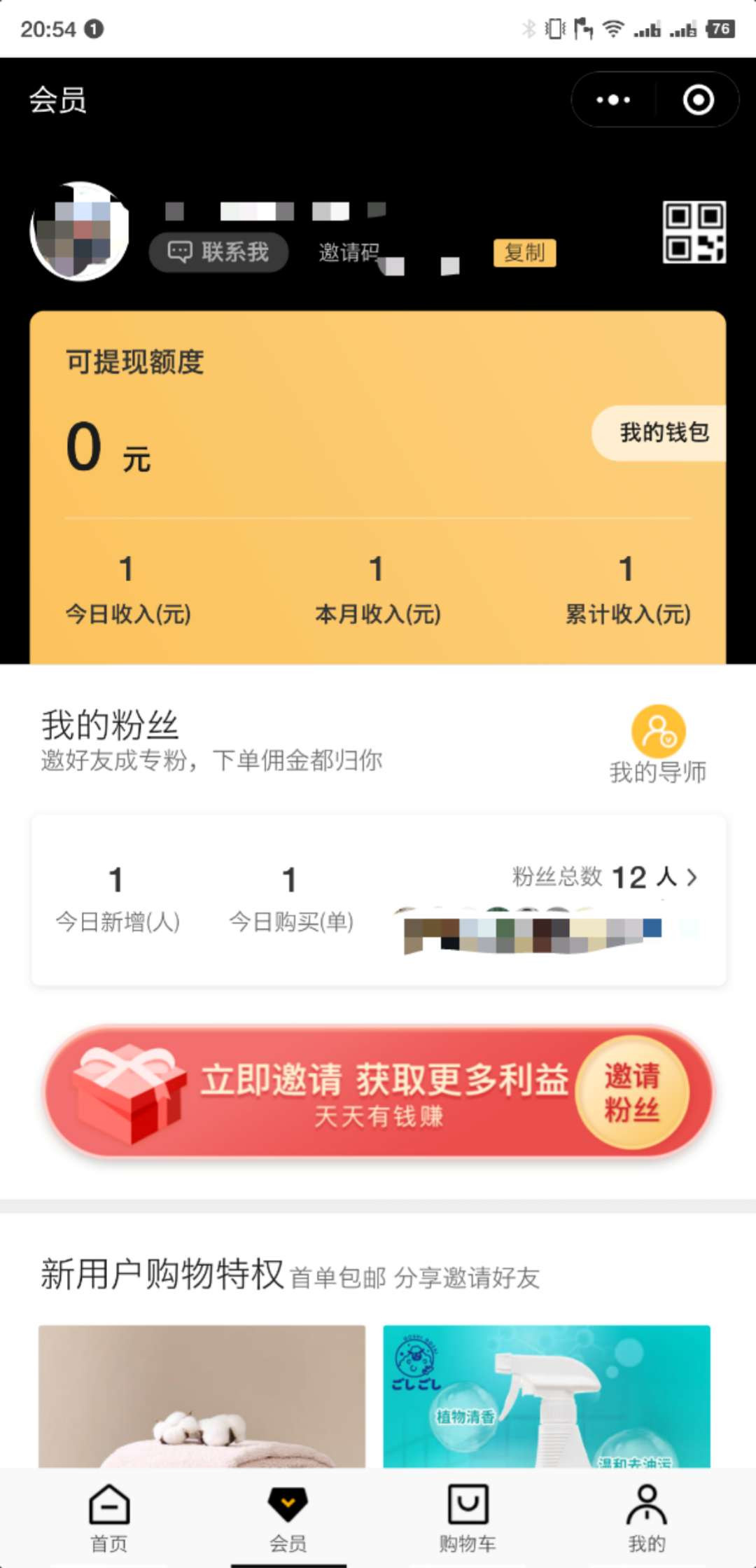756x1568 pixels.
Task: Tap the battery indicator showing 76
Action: pyautogui.click(x=721, y=29)
